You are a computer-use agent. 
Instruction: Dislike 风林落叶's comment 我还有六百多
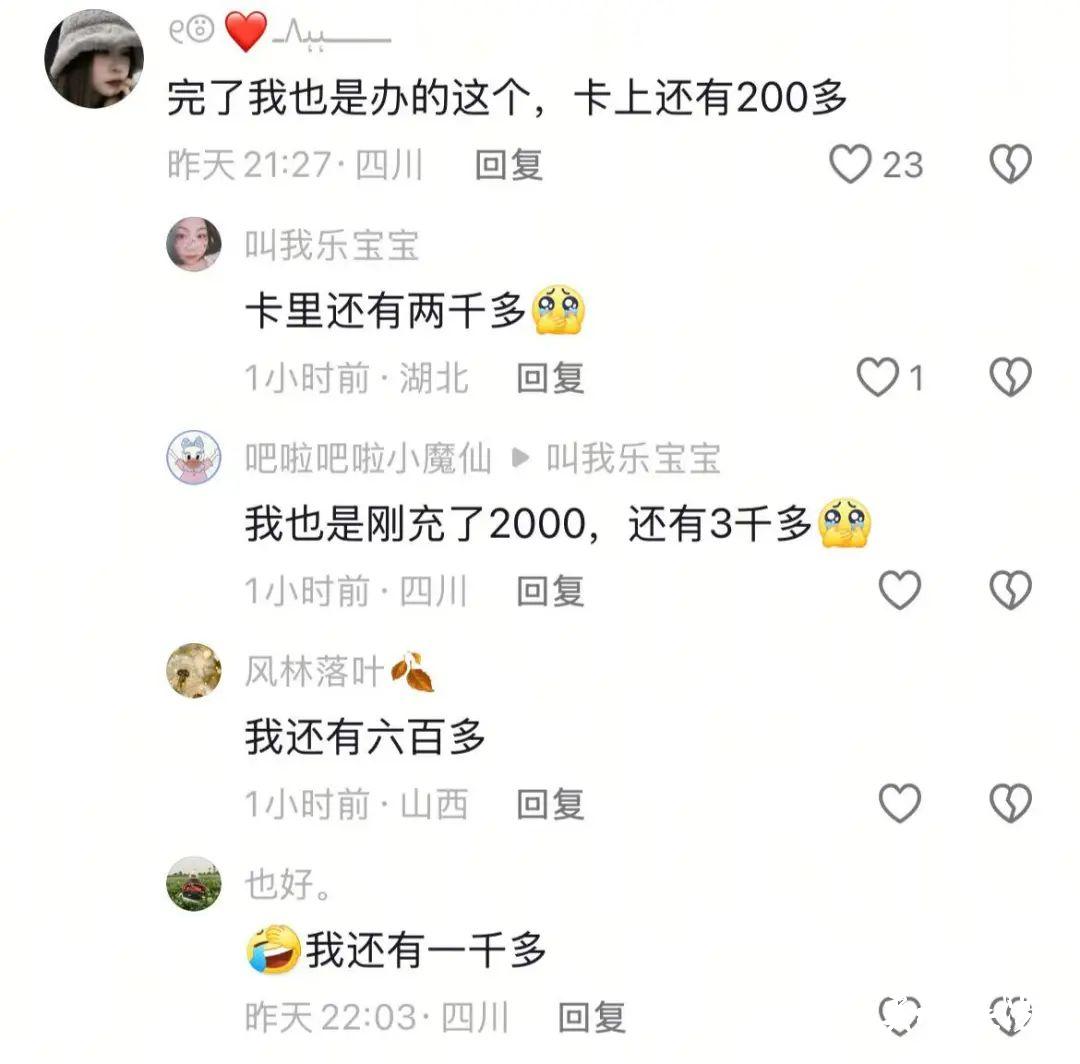(1010, 803)
